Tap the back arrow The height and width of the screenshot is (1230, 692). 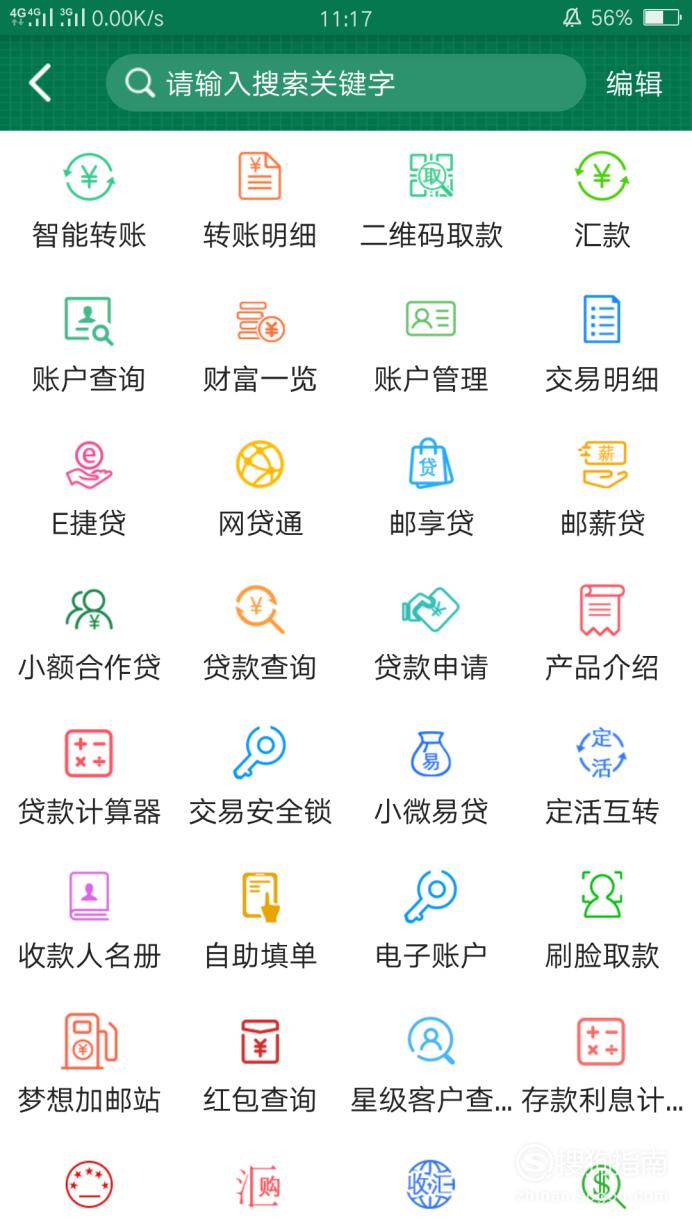[40, 83]
